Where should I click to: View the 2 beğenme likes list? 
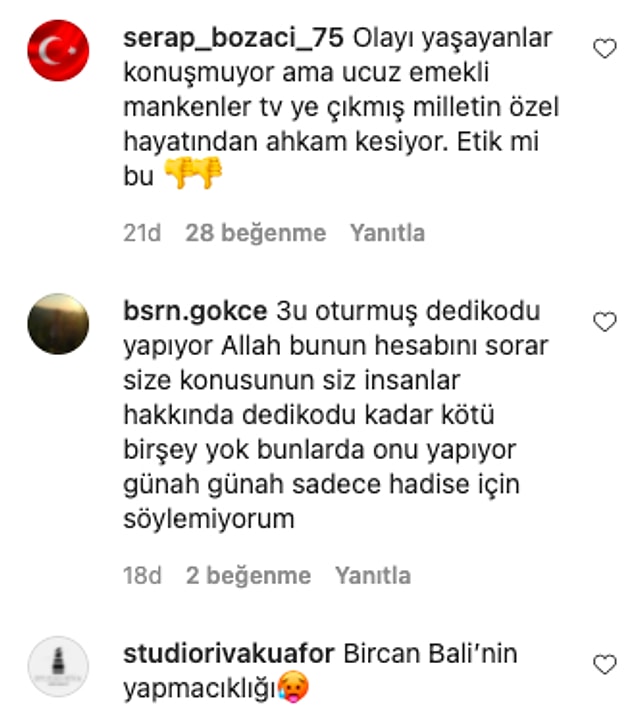coord(248,576)
